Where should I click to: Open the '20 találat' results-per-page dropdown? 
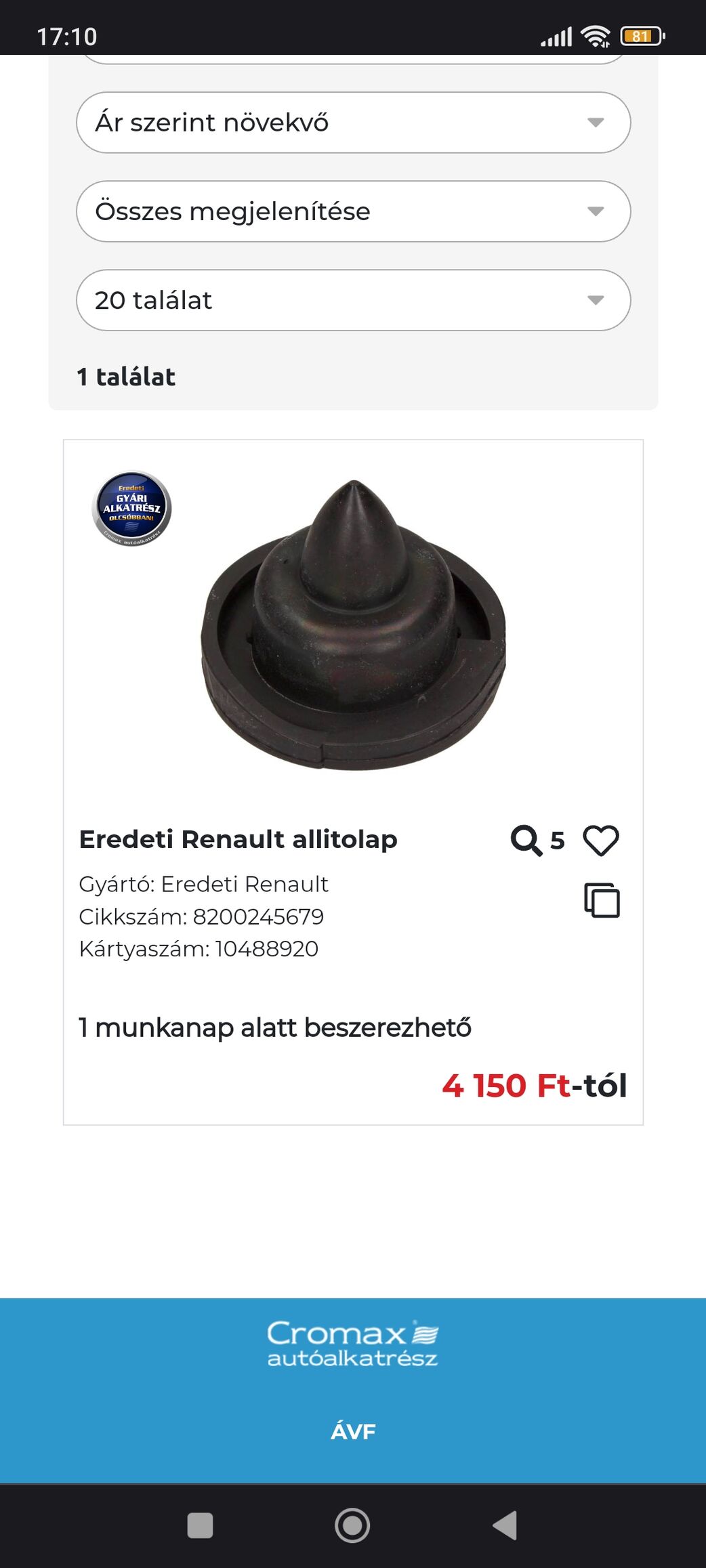[353, 300]
